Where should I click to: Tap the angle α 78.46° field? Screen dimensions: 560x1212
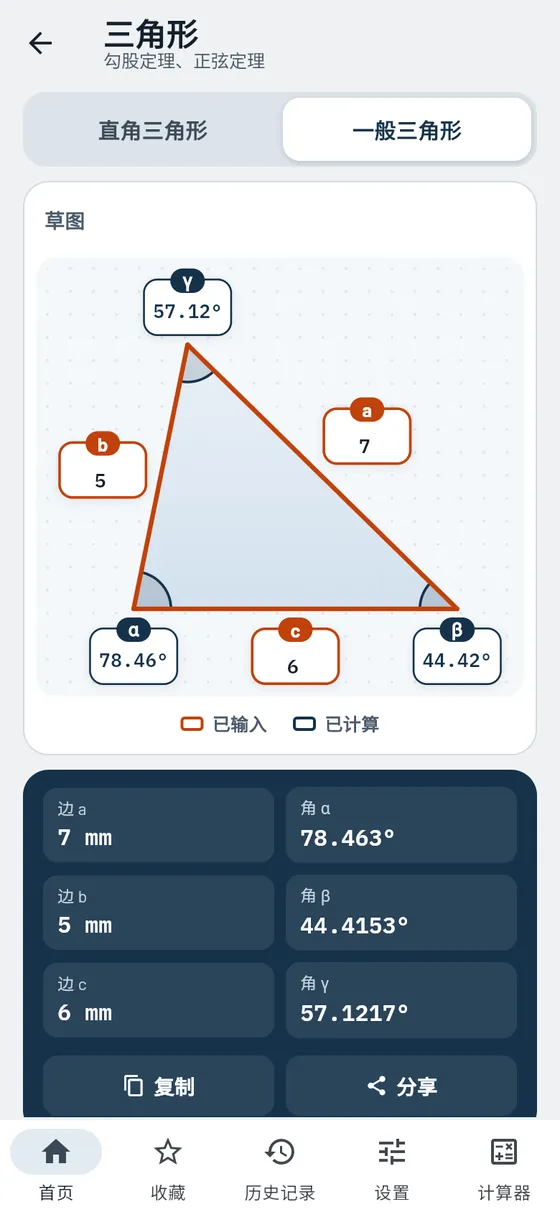133,656
